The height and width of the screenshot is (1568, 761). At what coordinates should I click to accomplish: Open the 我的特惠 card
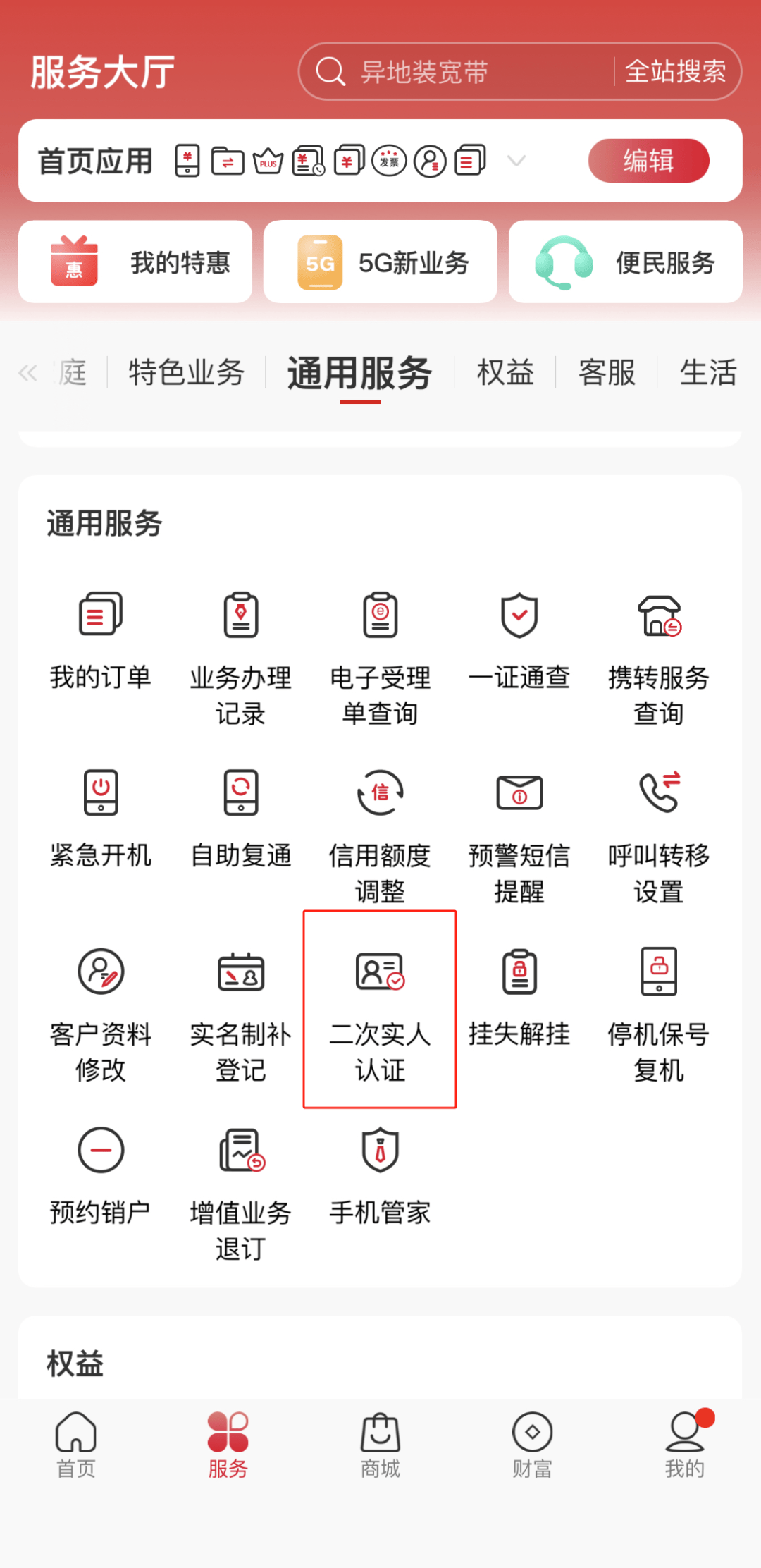click(x=135, y=262)
